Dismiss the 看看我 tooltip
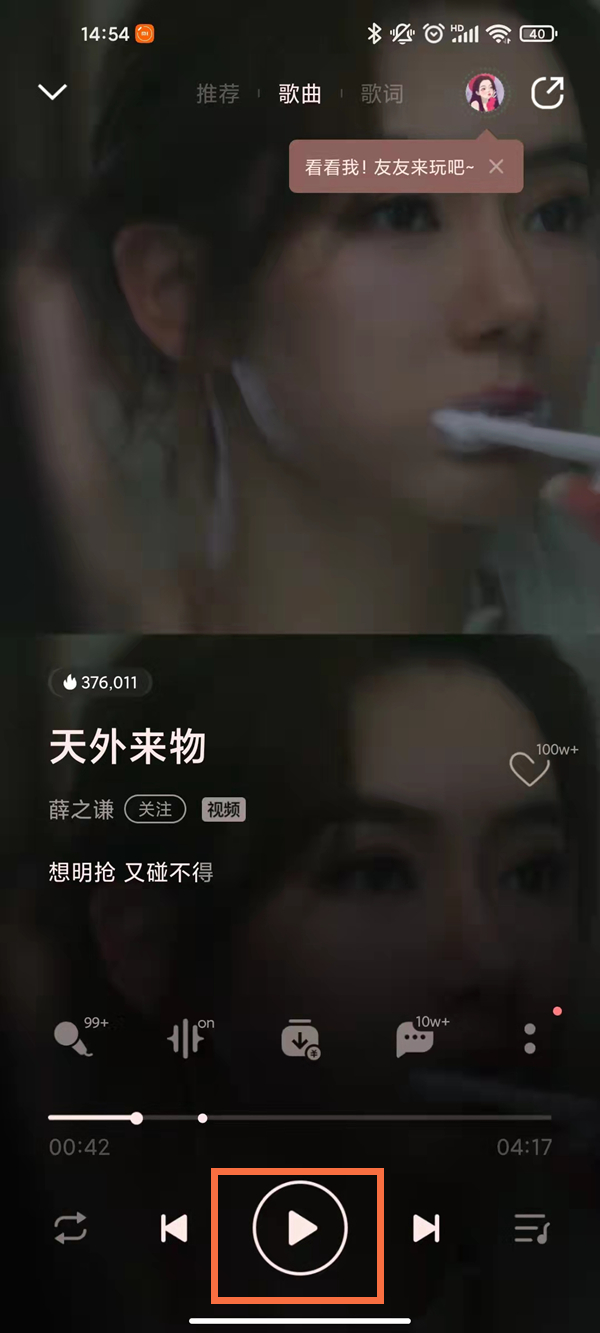The image size is (600, 1333). coord(496,167)
